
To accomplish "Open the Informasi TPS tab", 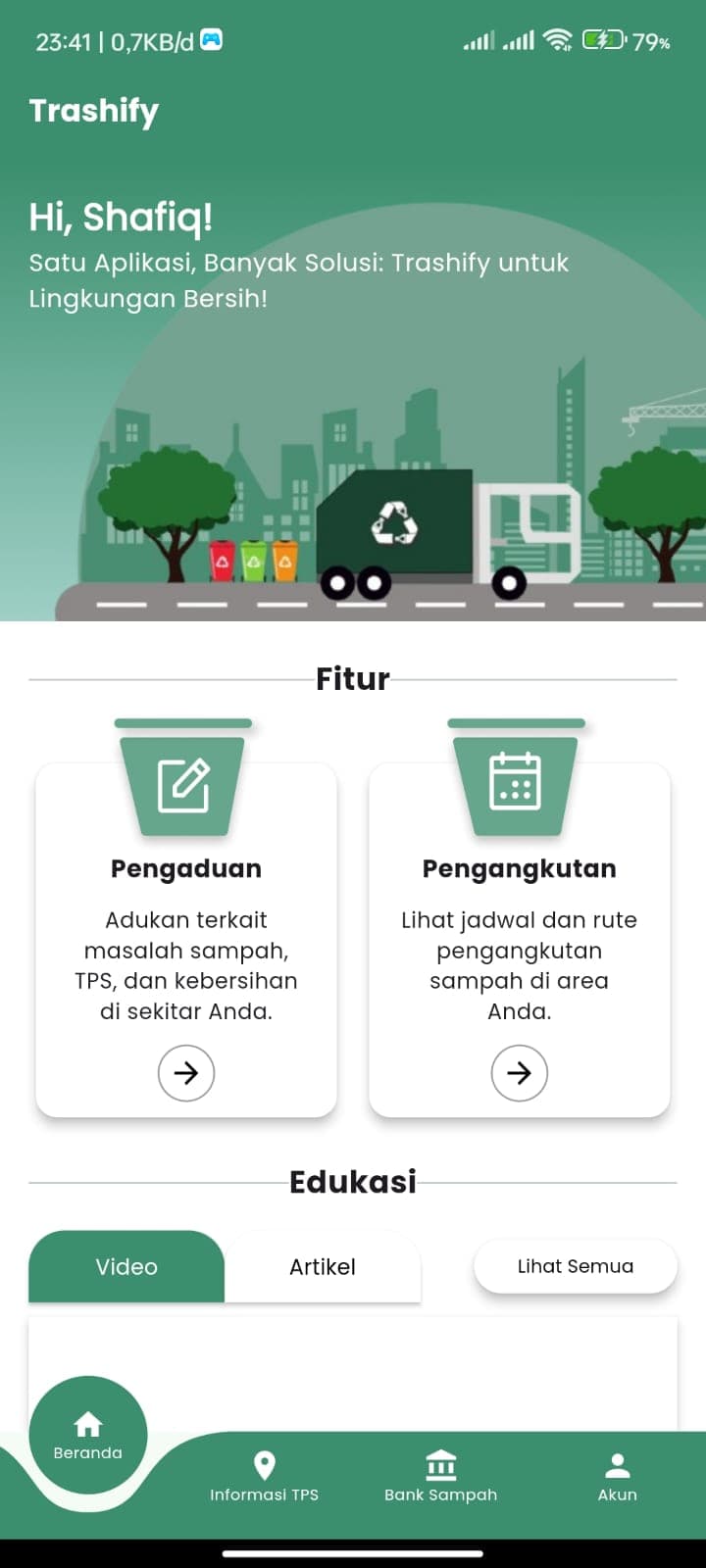I will (x=264, y=1477).
